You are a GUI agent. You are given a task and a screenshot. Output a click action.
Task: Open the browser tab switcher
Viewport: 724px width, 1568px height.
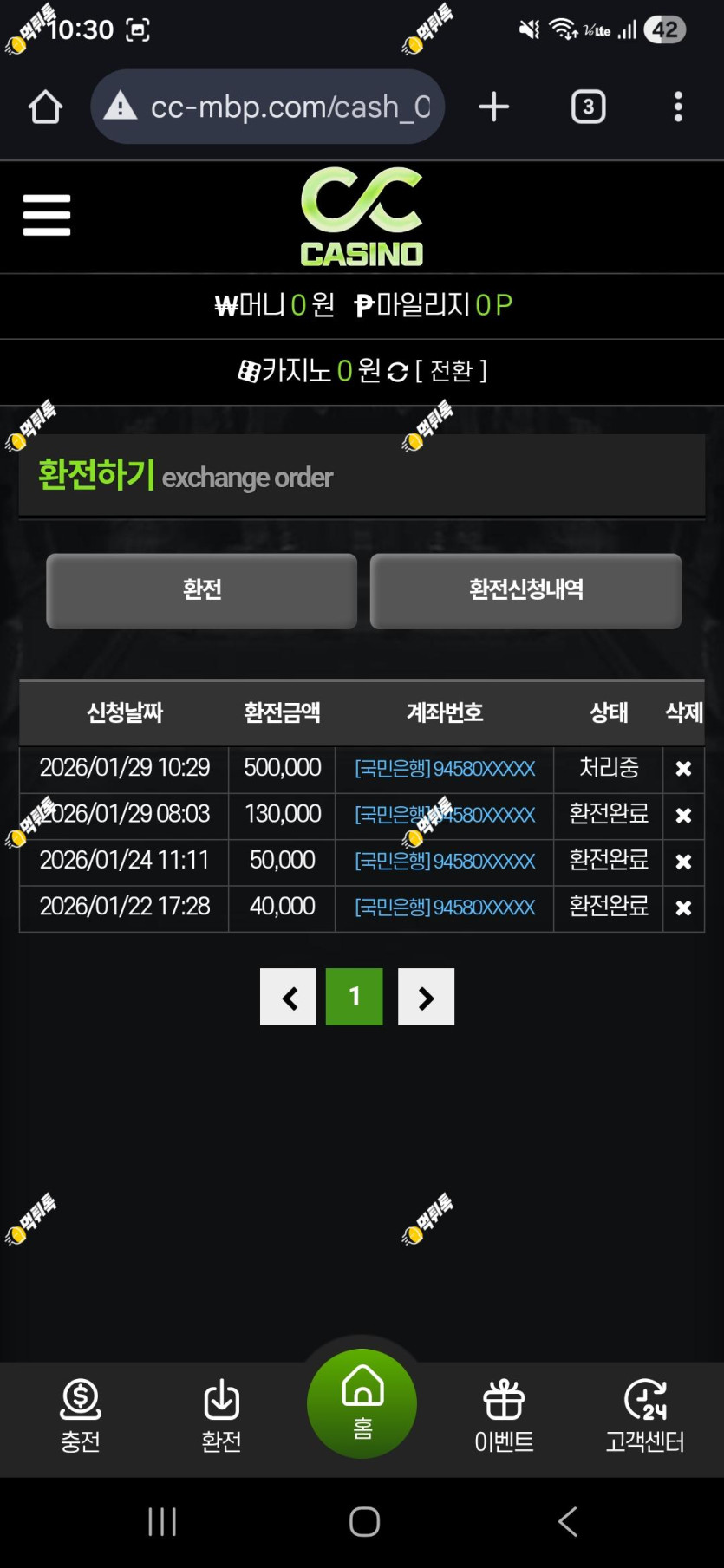click(589, 107)
